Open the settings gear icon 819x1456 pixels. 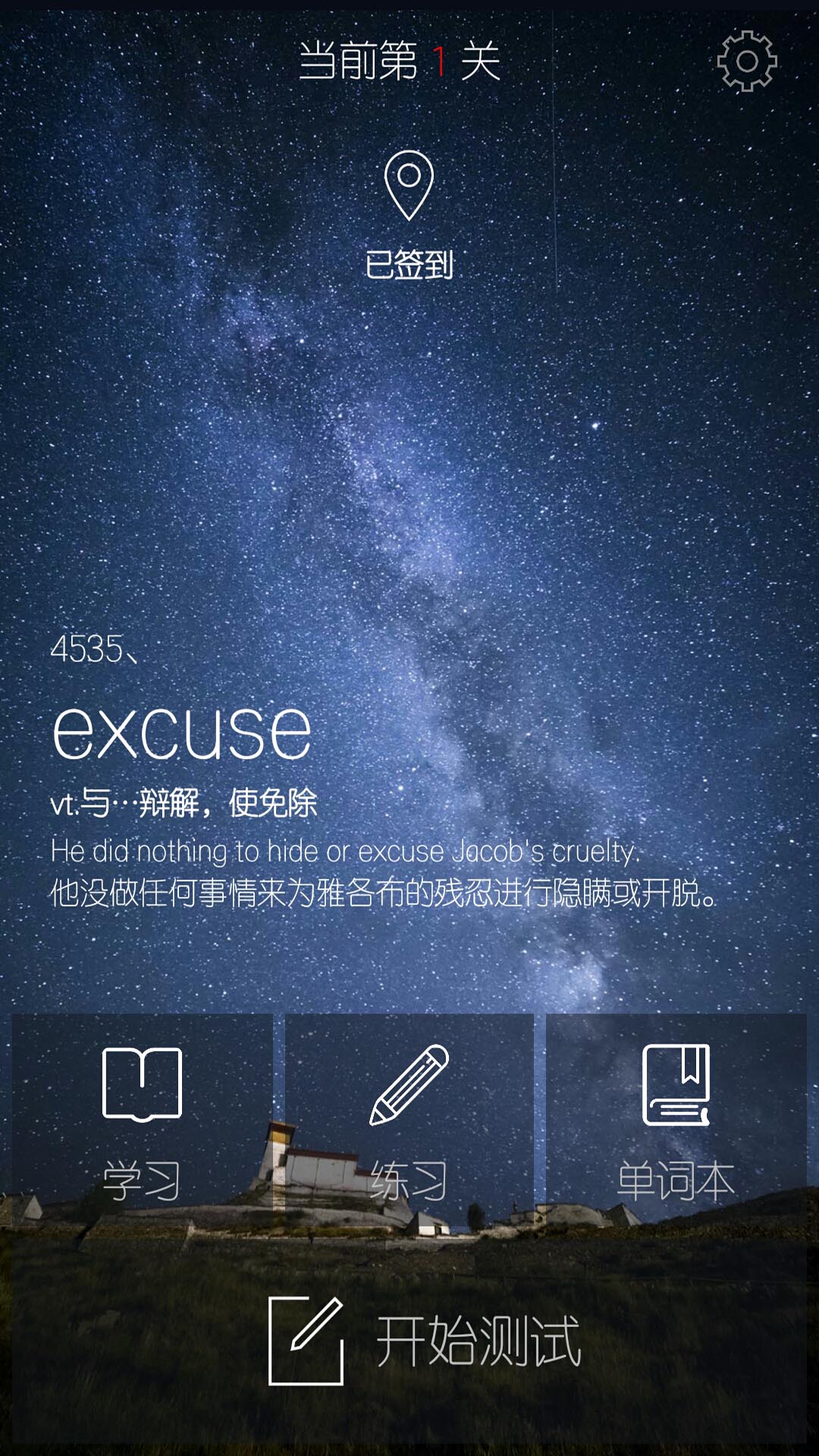(747, 61)
